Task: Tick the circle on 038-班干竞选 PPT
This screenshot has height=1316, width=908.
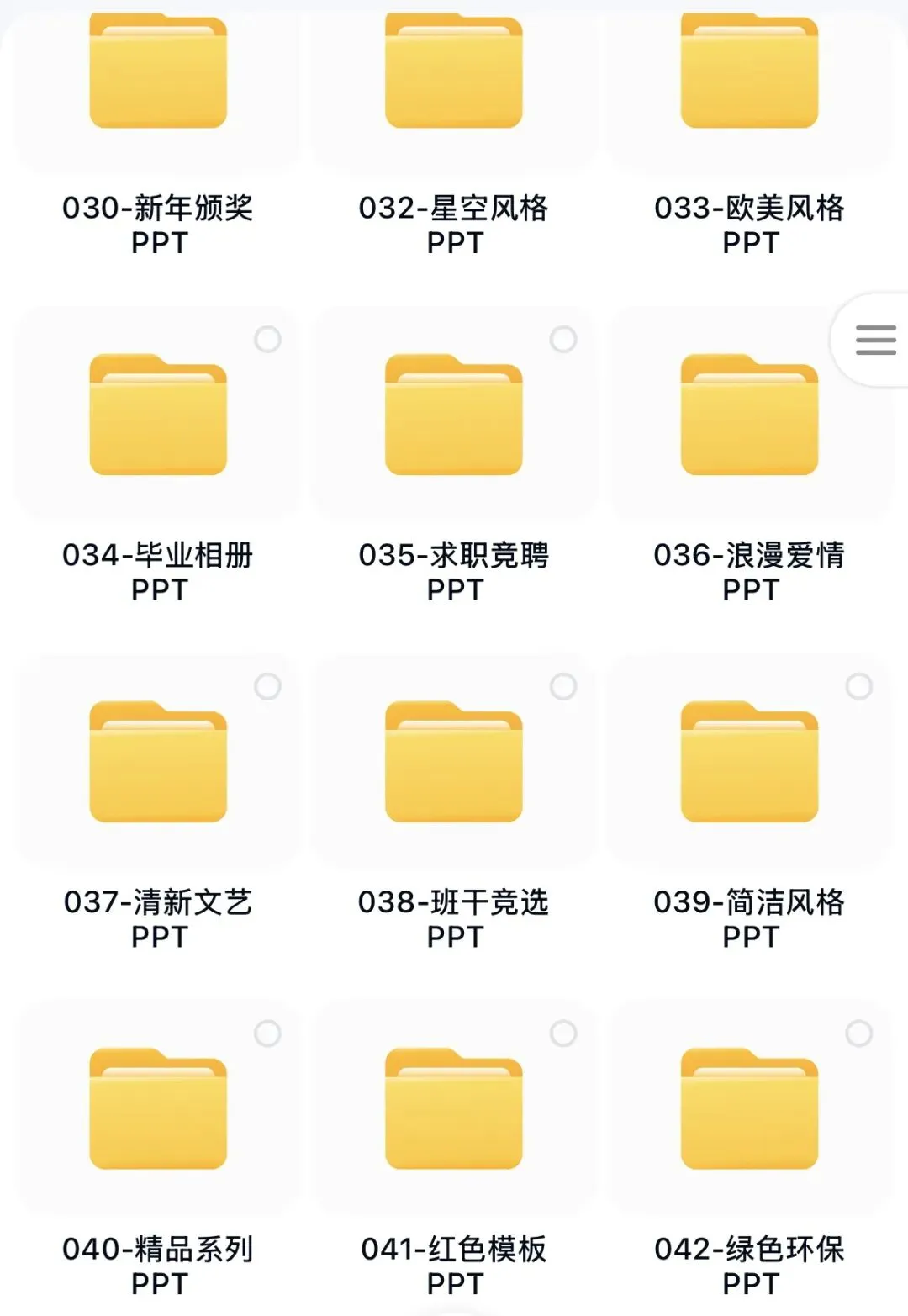Action: point(563,686)
